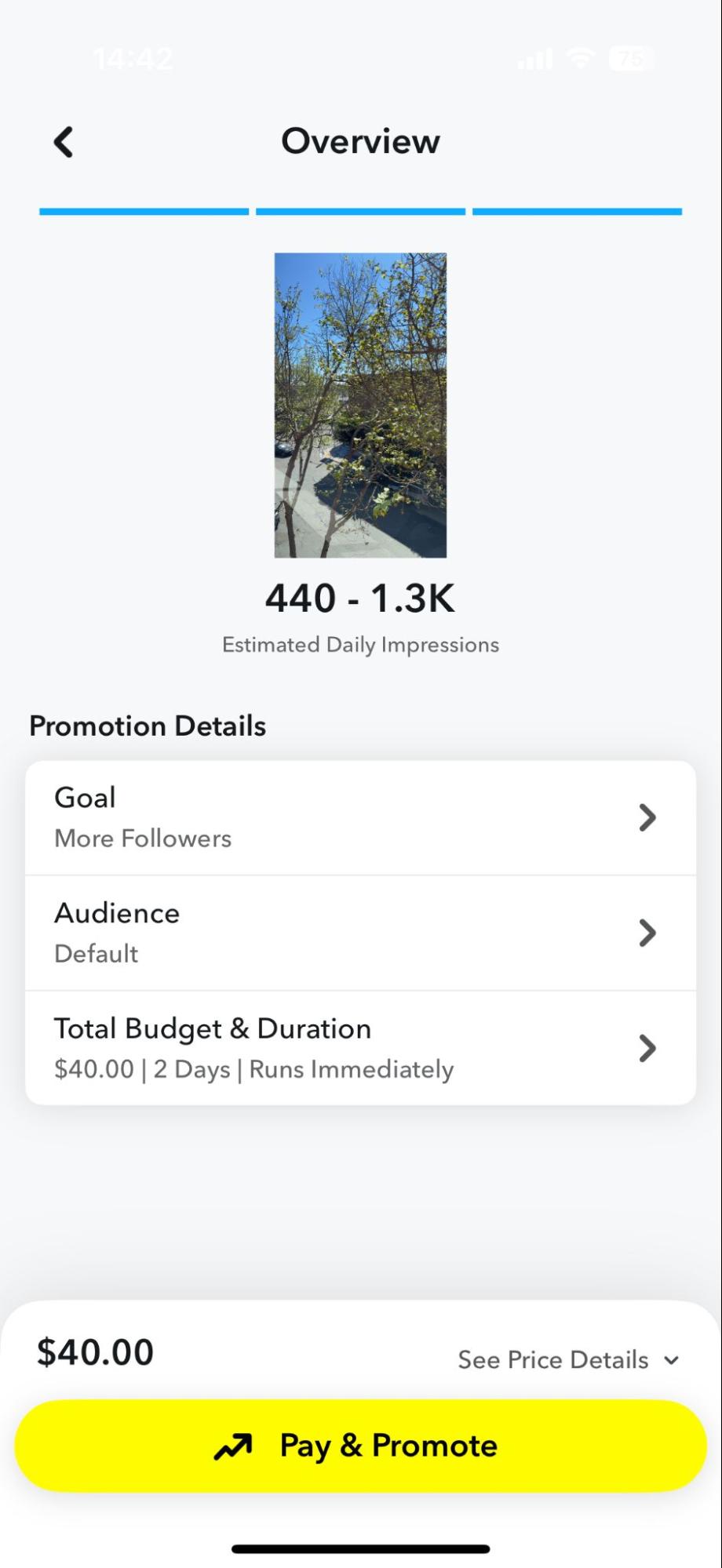Click the See Price Details link
The width and height of the screenshot is (722, 1568).
pos(552,1359)
